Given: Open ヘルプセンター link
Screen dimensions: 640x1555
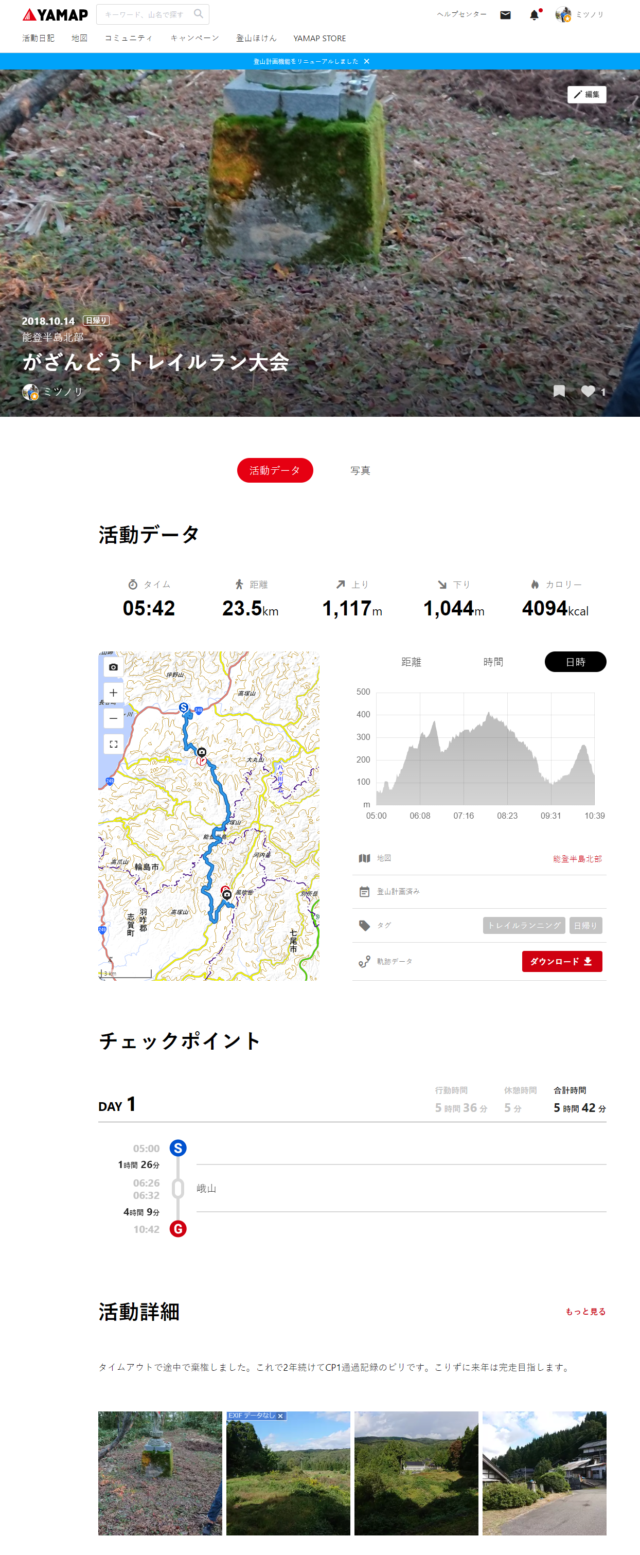Looking at the screenshot, I should (462, 15).
